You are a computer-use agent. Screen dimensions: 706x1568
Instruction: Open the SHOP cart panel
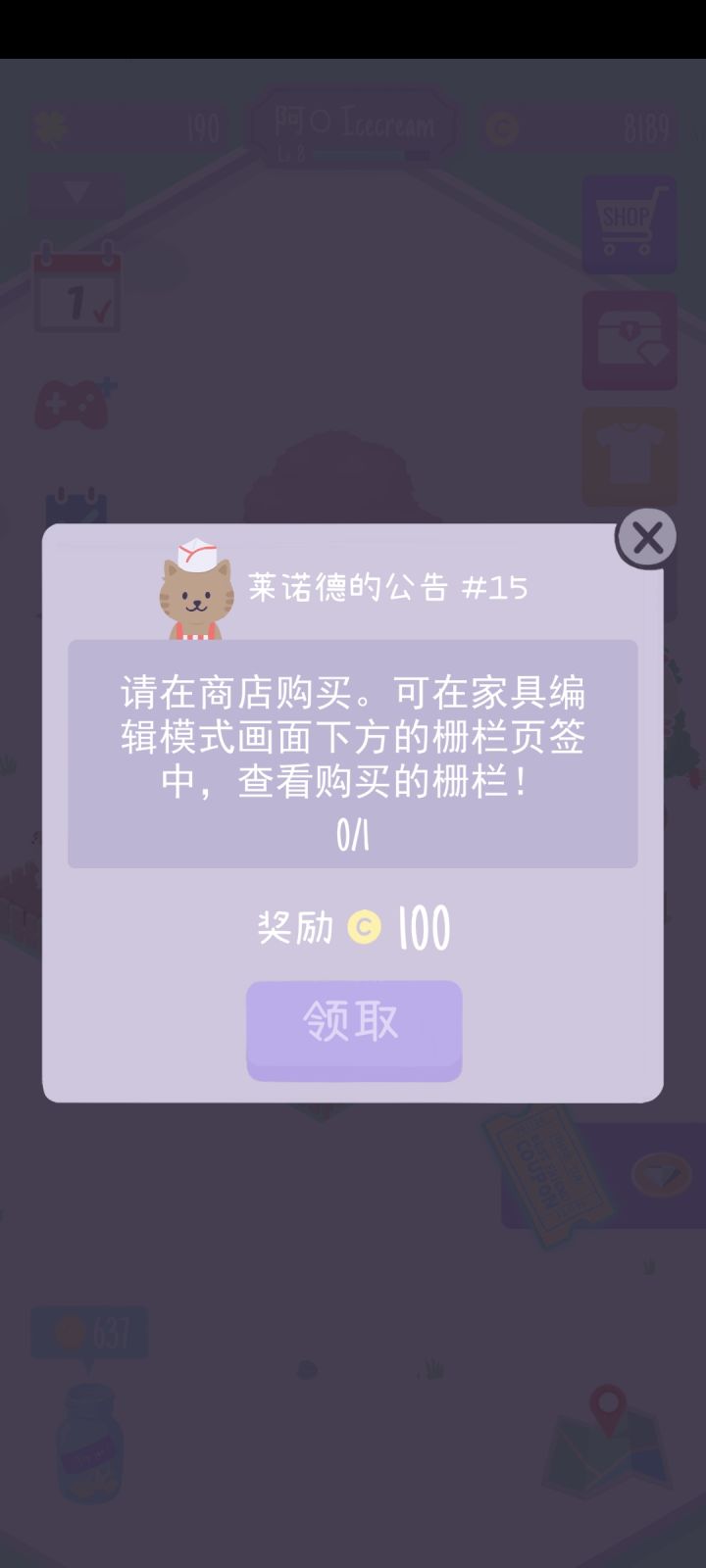tap(629, 223)
